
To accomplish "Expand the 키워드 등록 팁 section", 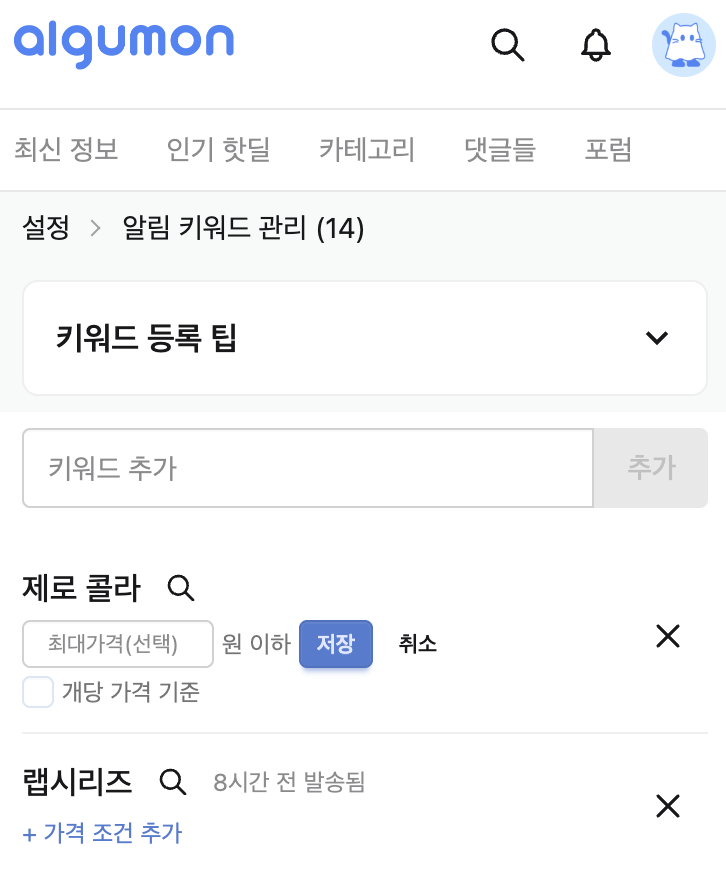I will point(656,338).
